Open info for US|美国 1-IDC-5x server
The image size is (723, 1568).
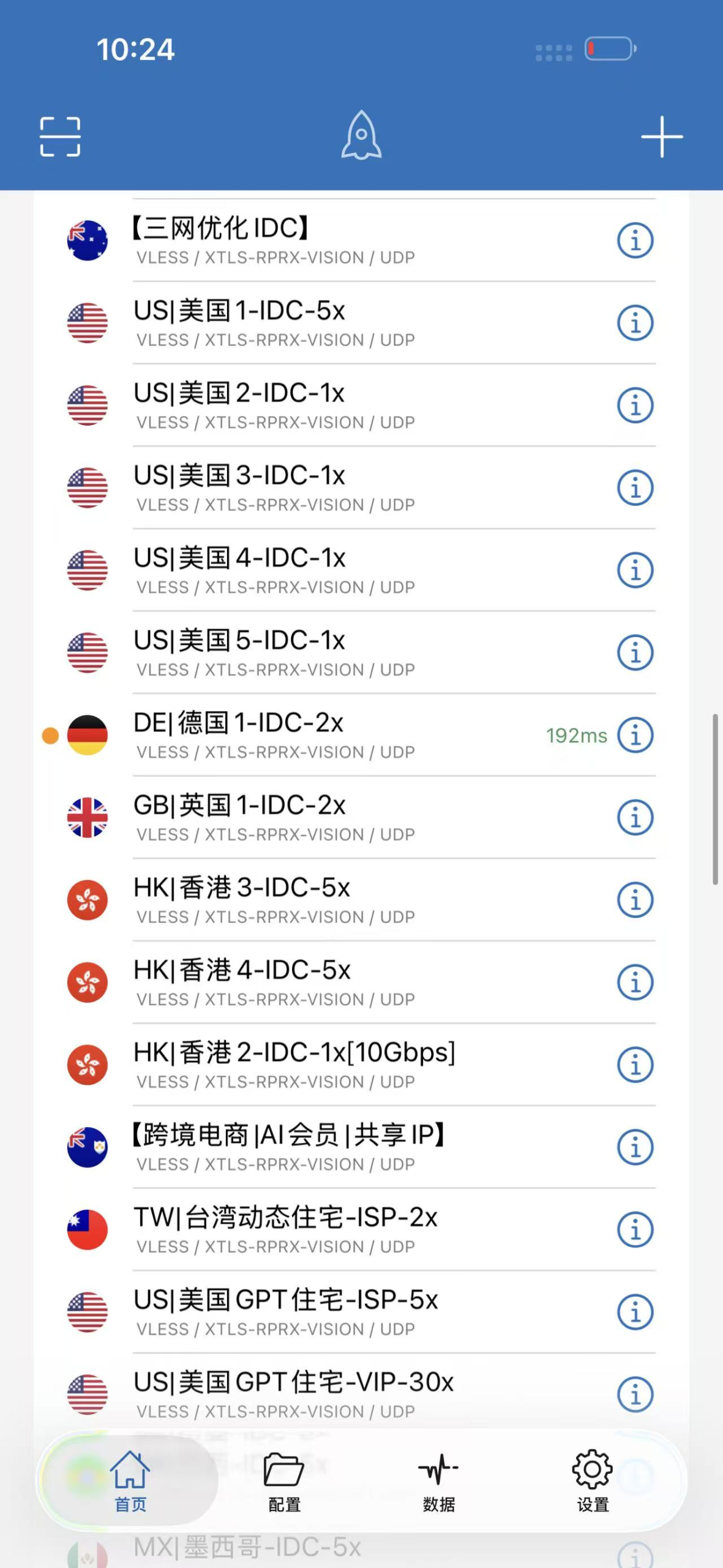635,322
